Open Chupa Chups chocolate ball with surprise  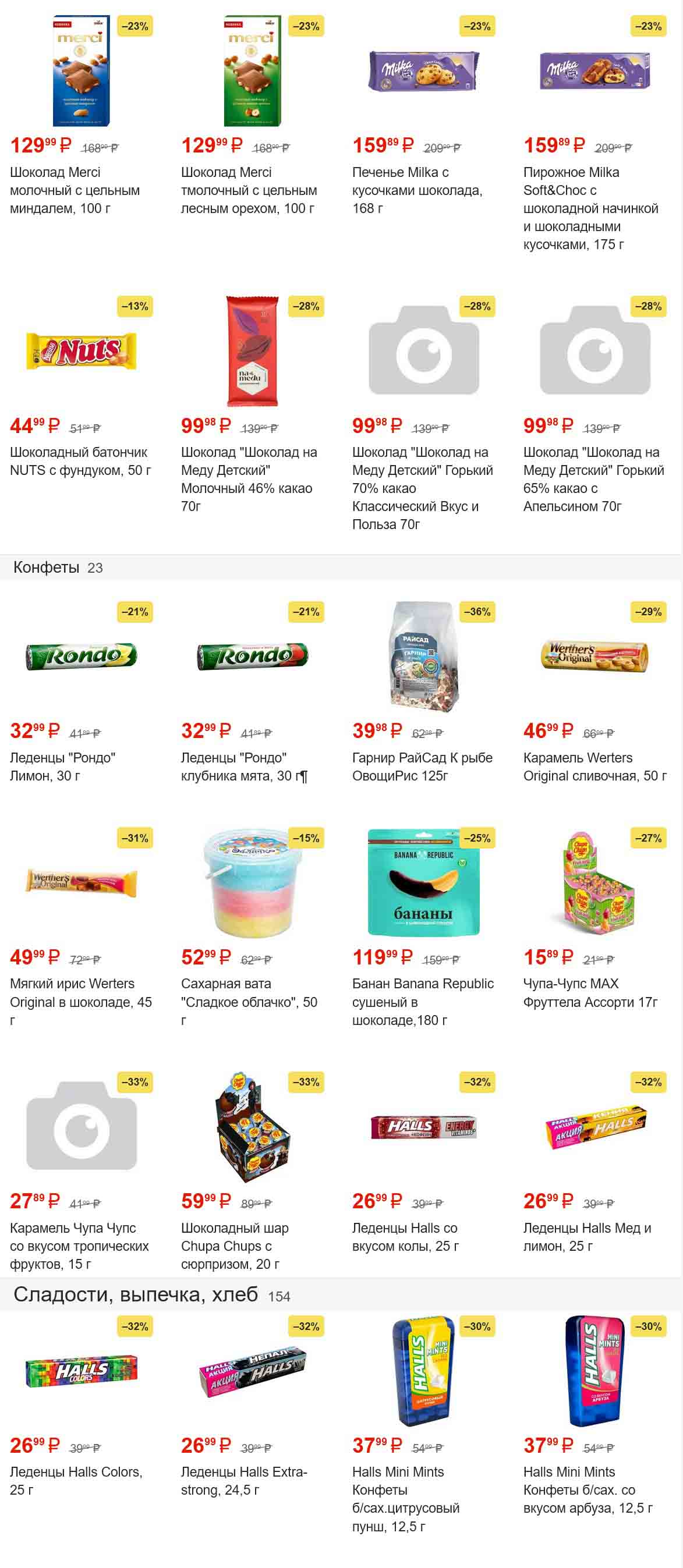252,1126
